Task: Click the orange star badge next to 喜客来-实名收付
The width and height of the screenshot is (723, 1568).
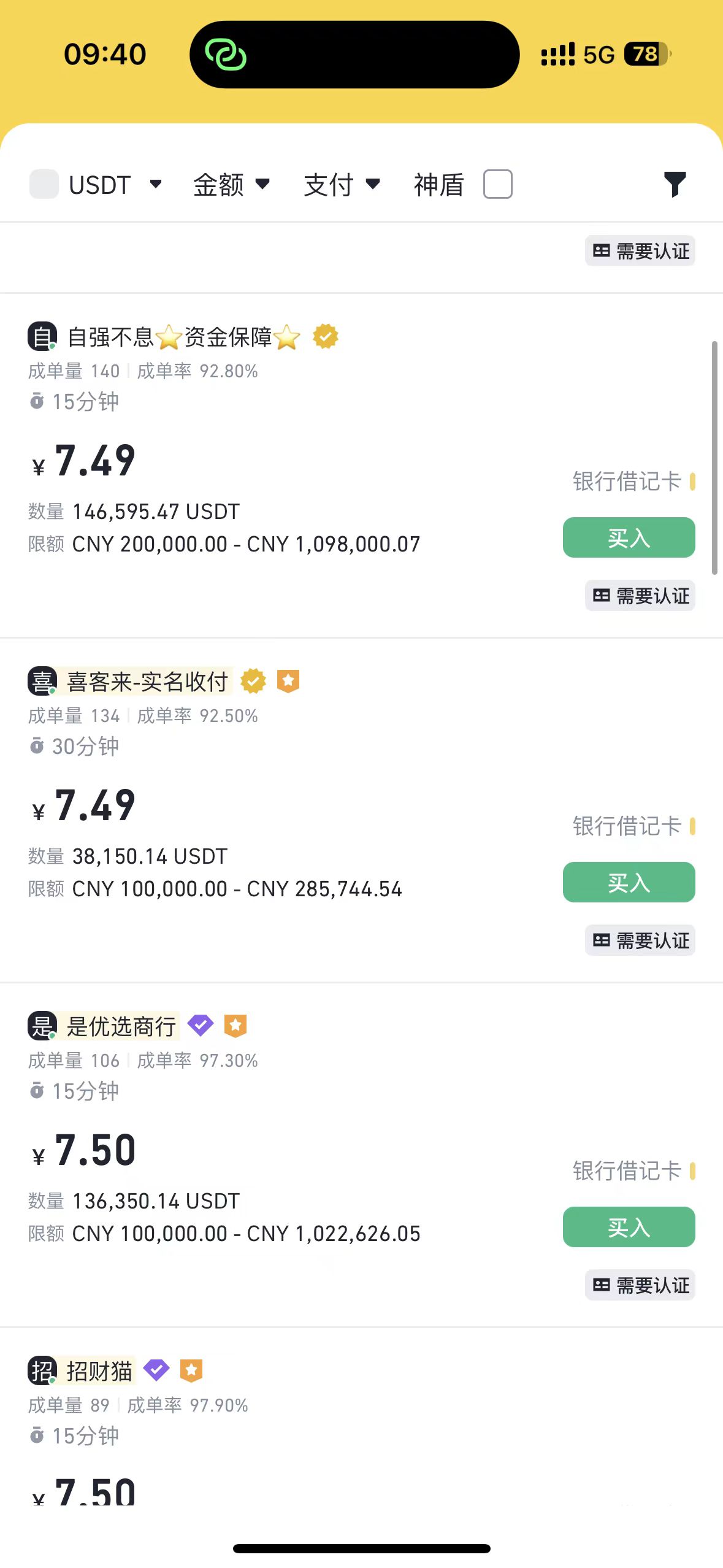Action: (x=289, y=681)
